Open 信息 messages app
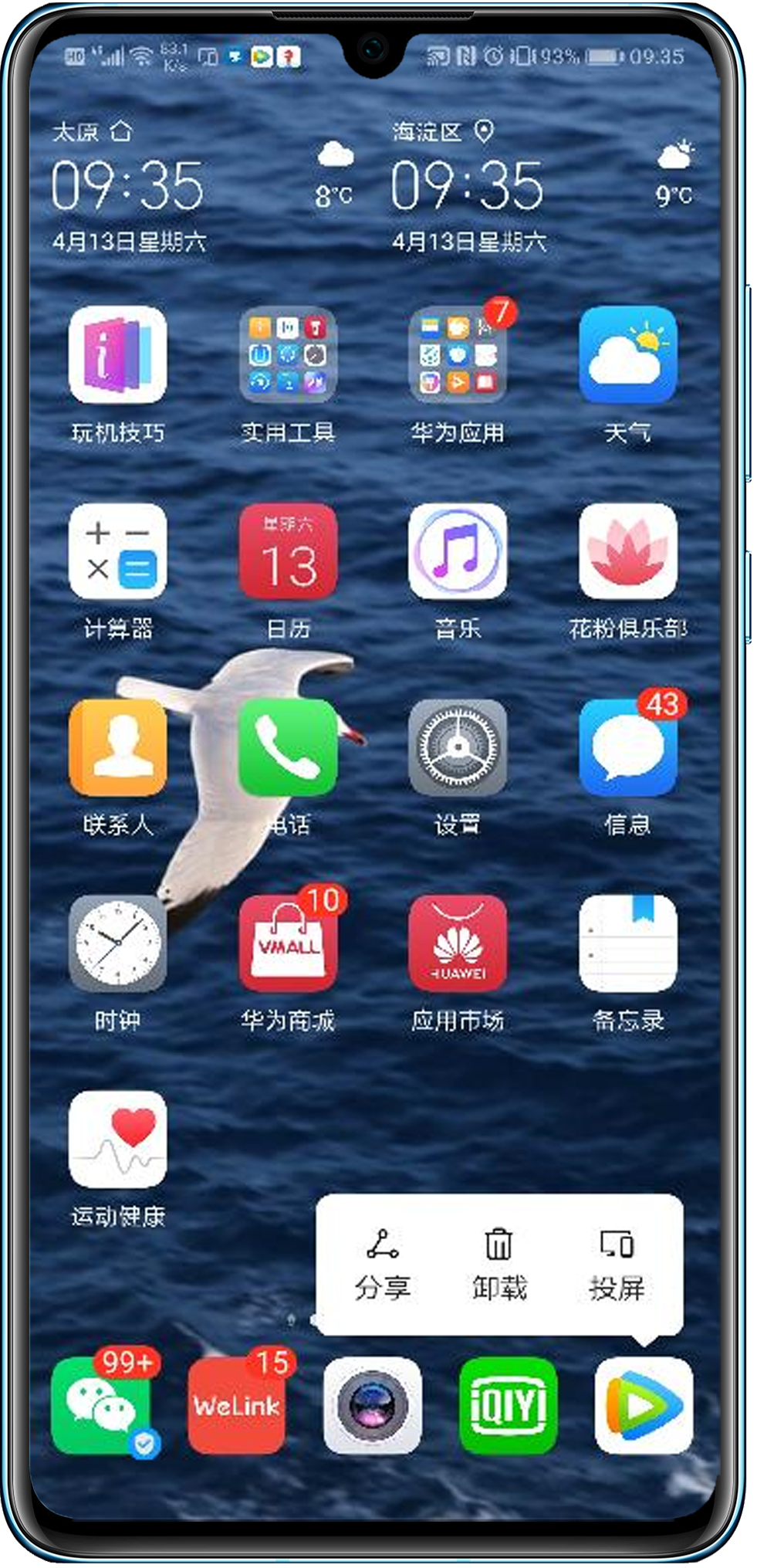 627,747
